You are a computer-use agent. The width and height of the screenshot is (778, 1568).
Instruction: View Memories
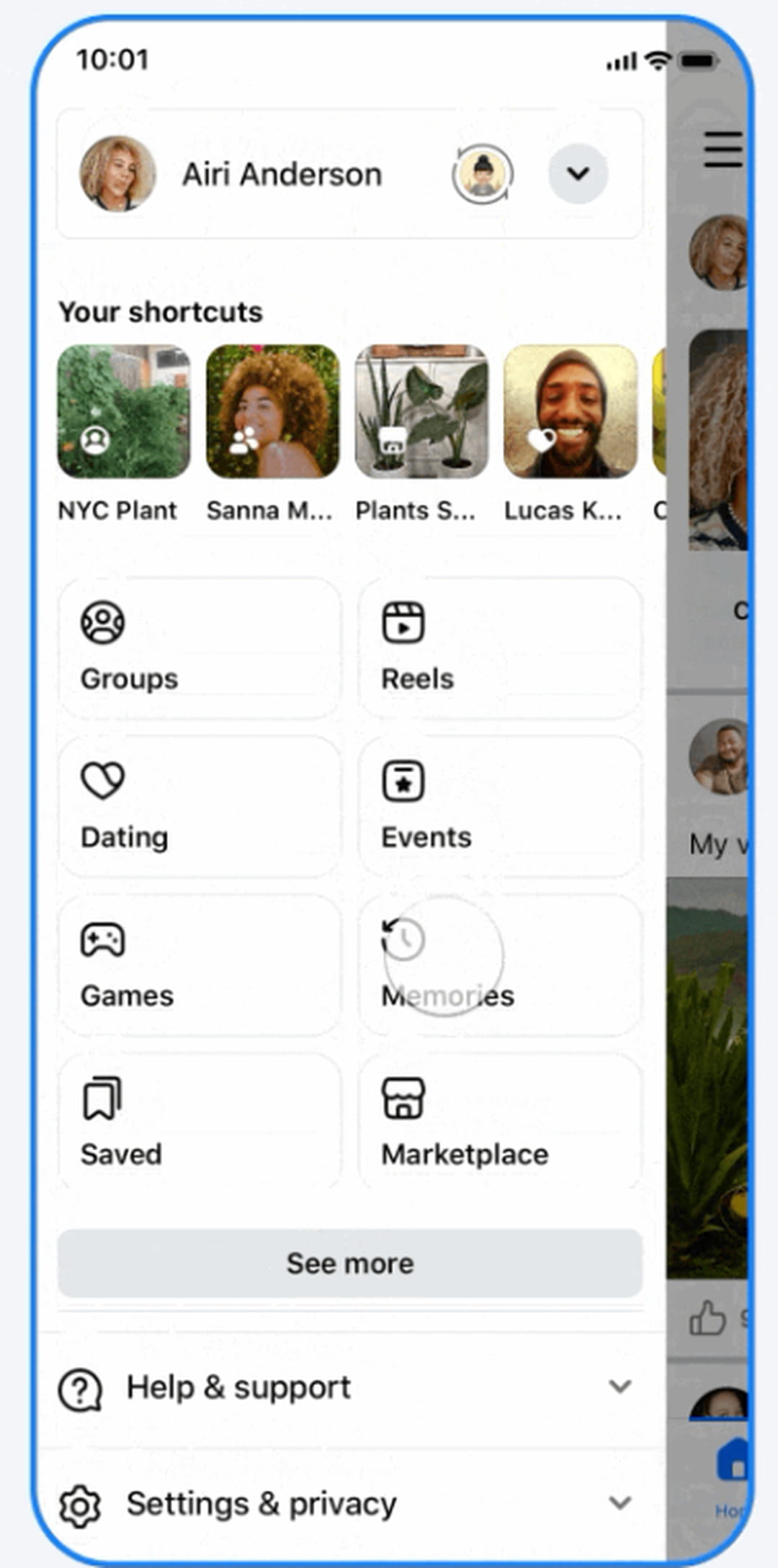pyautogui.click(x=499, y=965)
